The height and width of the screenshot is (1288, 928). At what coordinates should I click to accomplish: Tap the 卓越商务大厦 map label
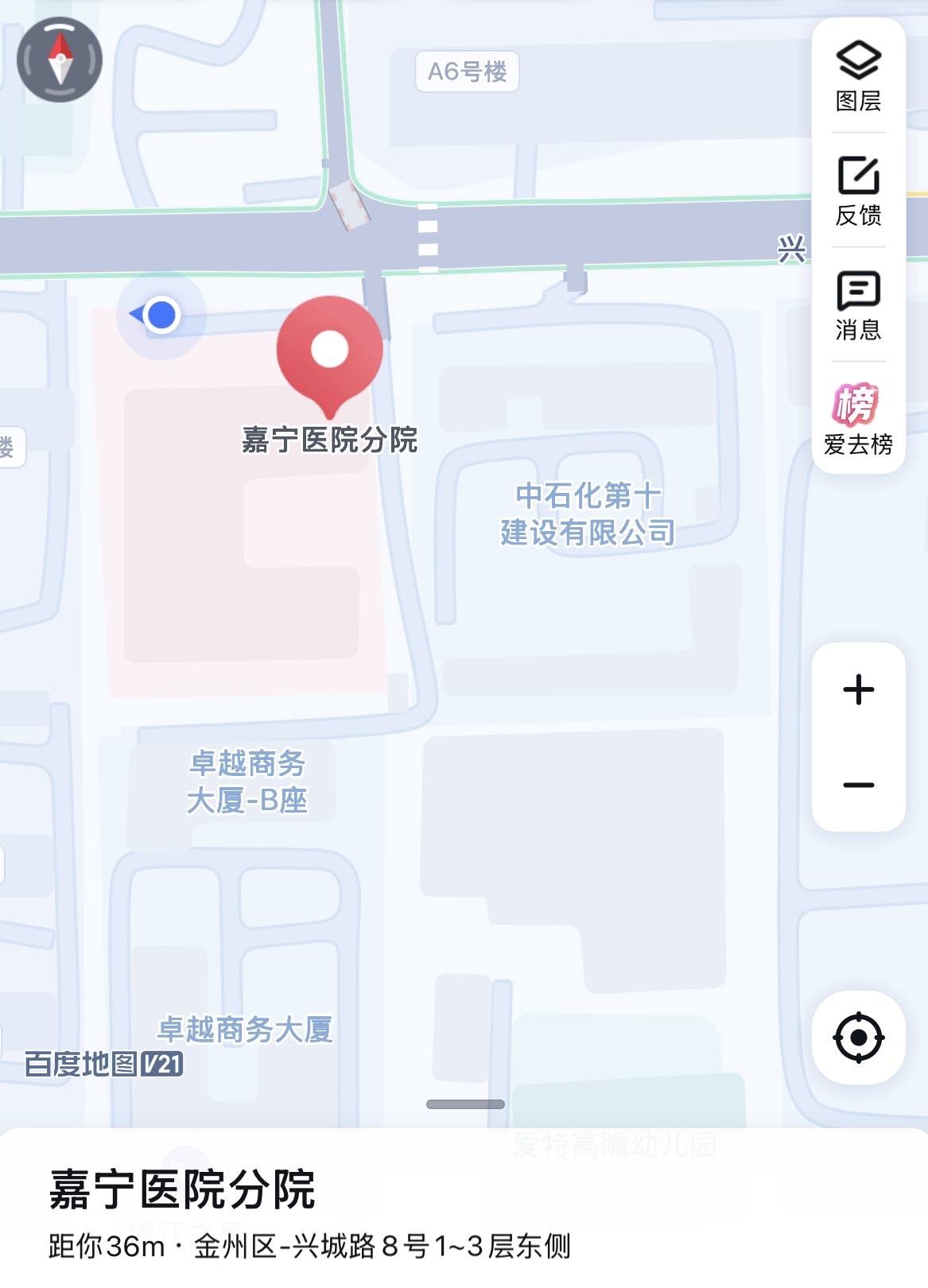(245, 1030)
